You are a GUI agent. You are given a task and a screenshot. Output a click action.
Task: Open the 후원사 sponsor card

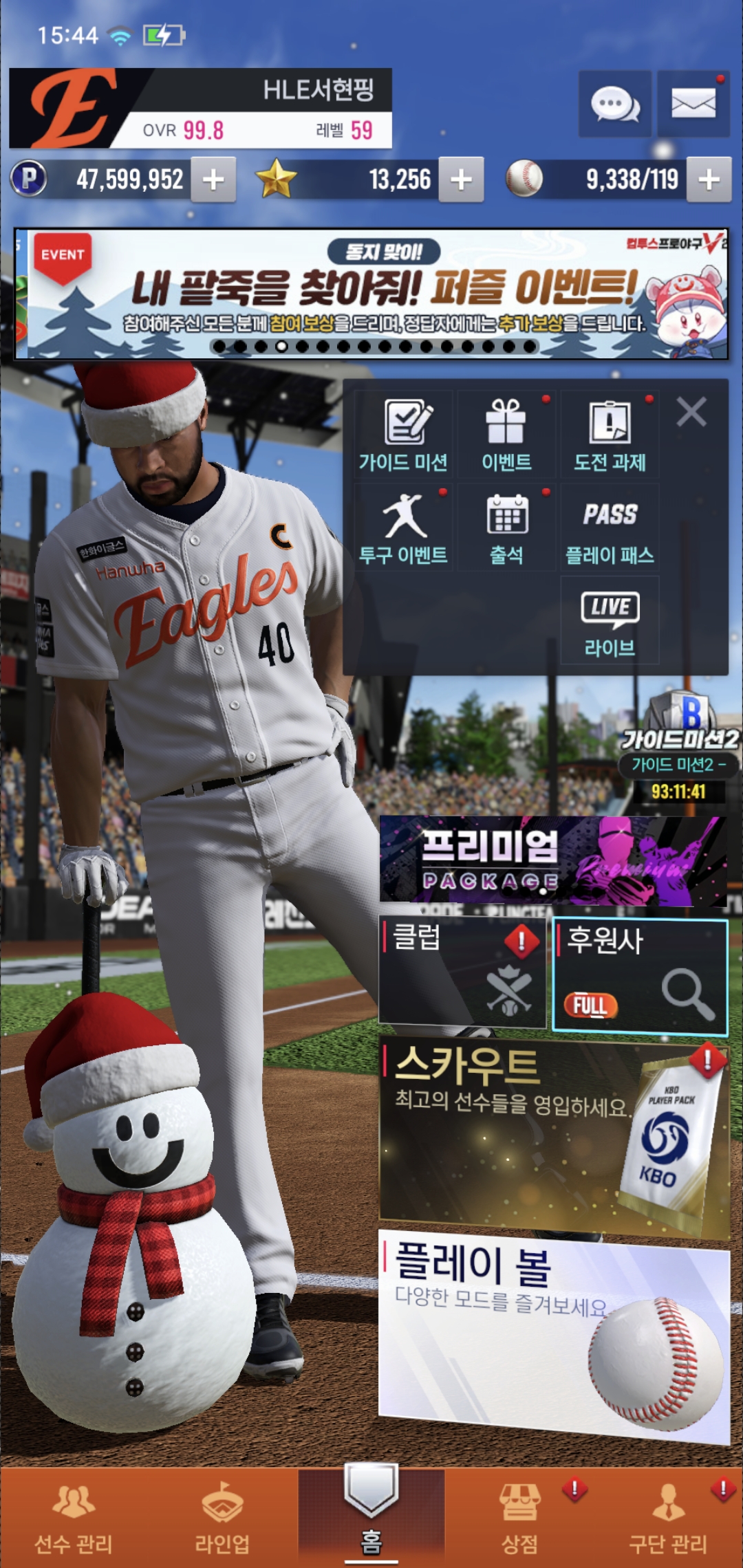pyautogui.click(x=640, y=975)
